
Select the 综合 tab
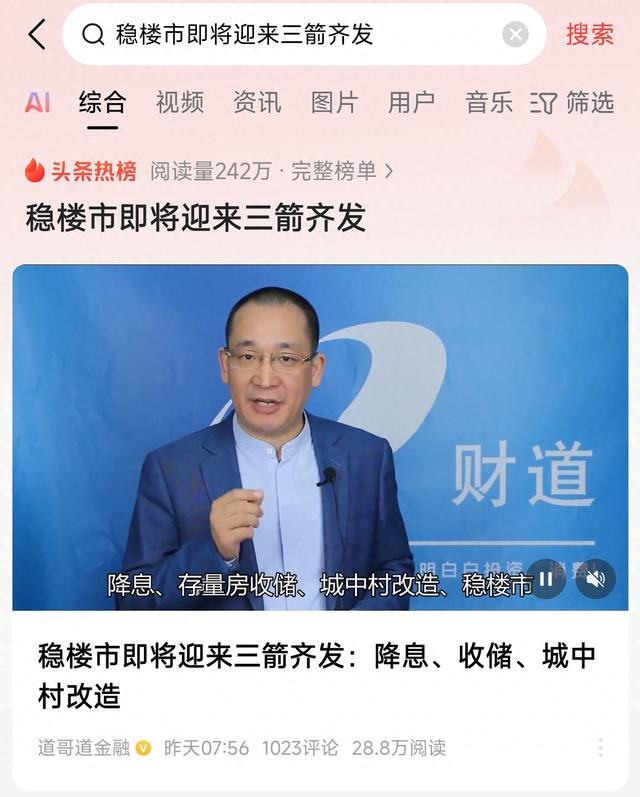102,102
